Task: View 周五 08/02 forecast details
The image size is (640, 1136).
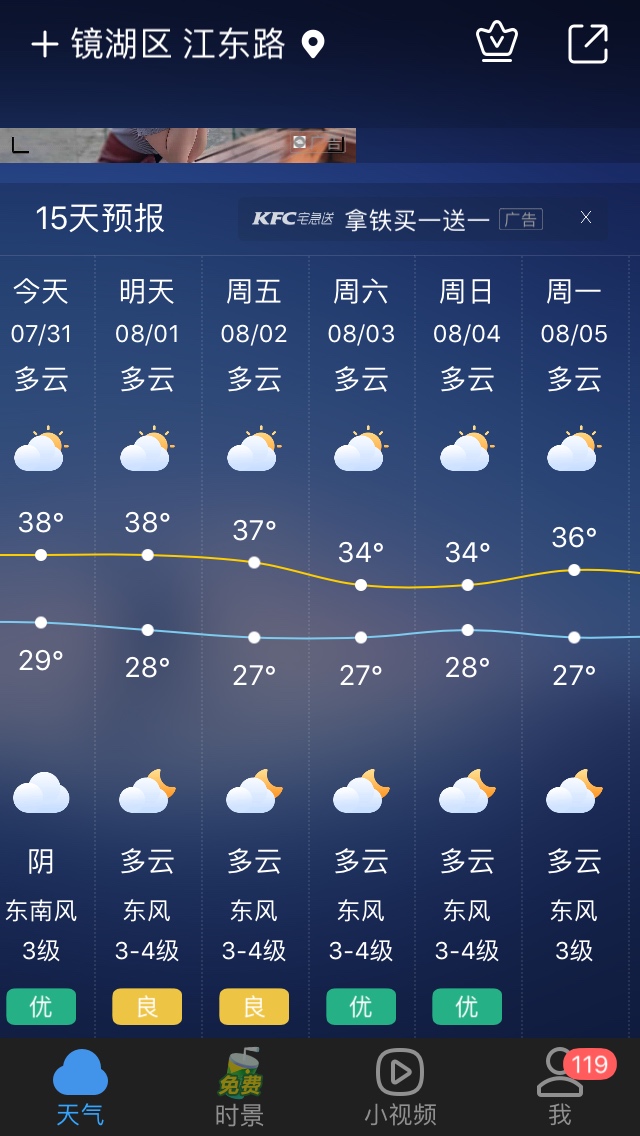Action: [254, 645]
